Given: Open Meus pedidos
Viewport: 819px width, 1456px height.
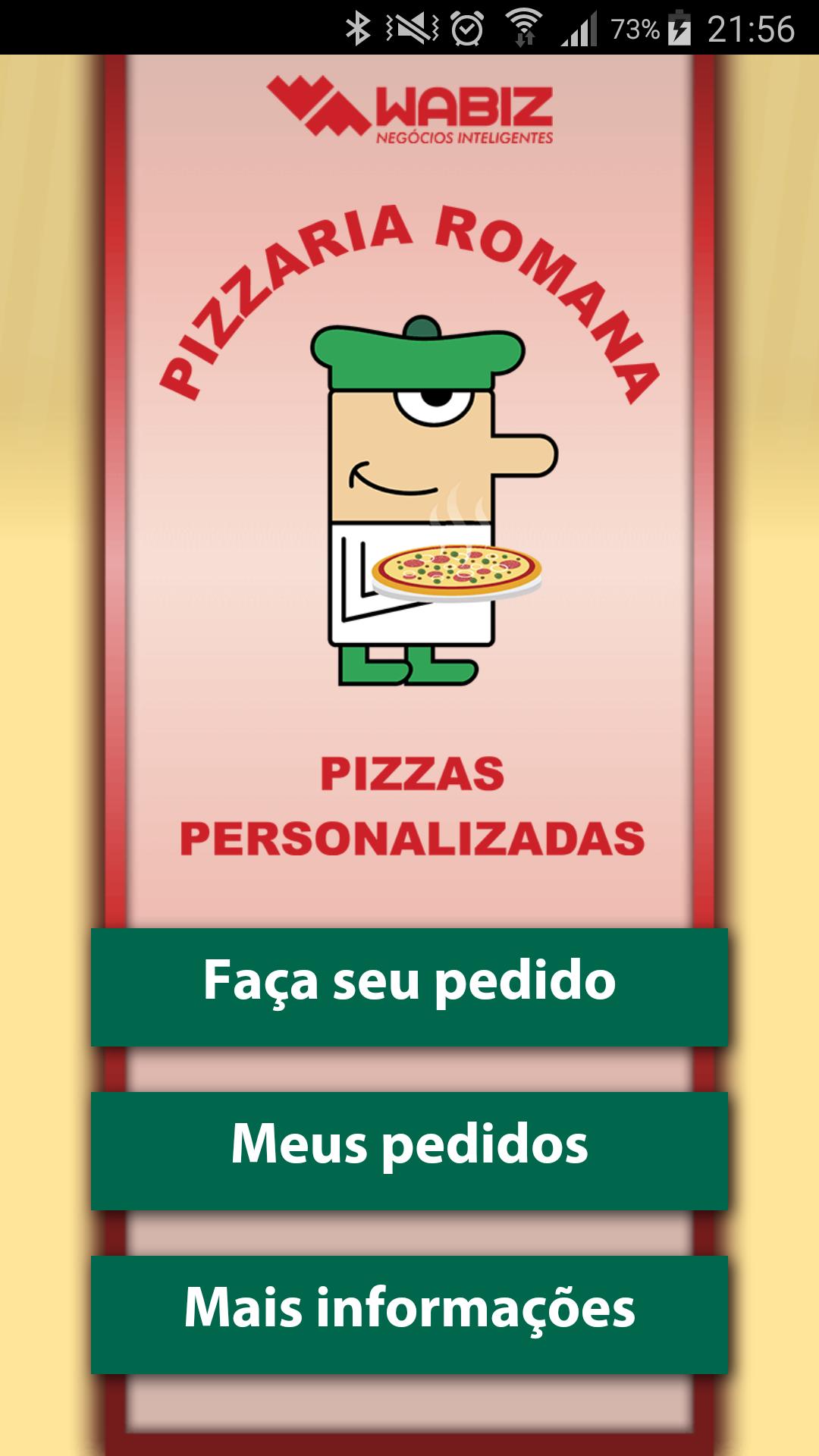Looking at the screenshot, I should [409, 1150].
